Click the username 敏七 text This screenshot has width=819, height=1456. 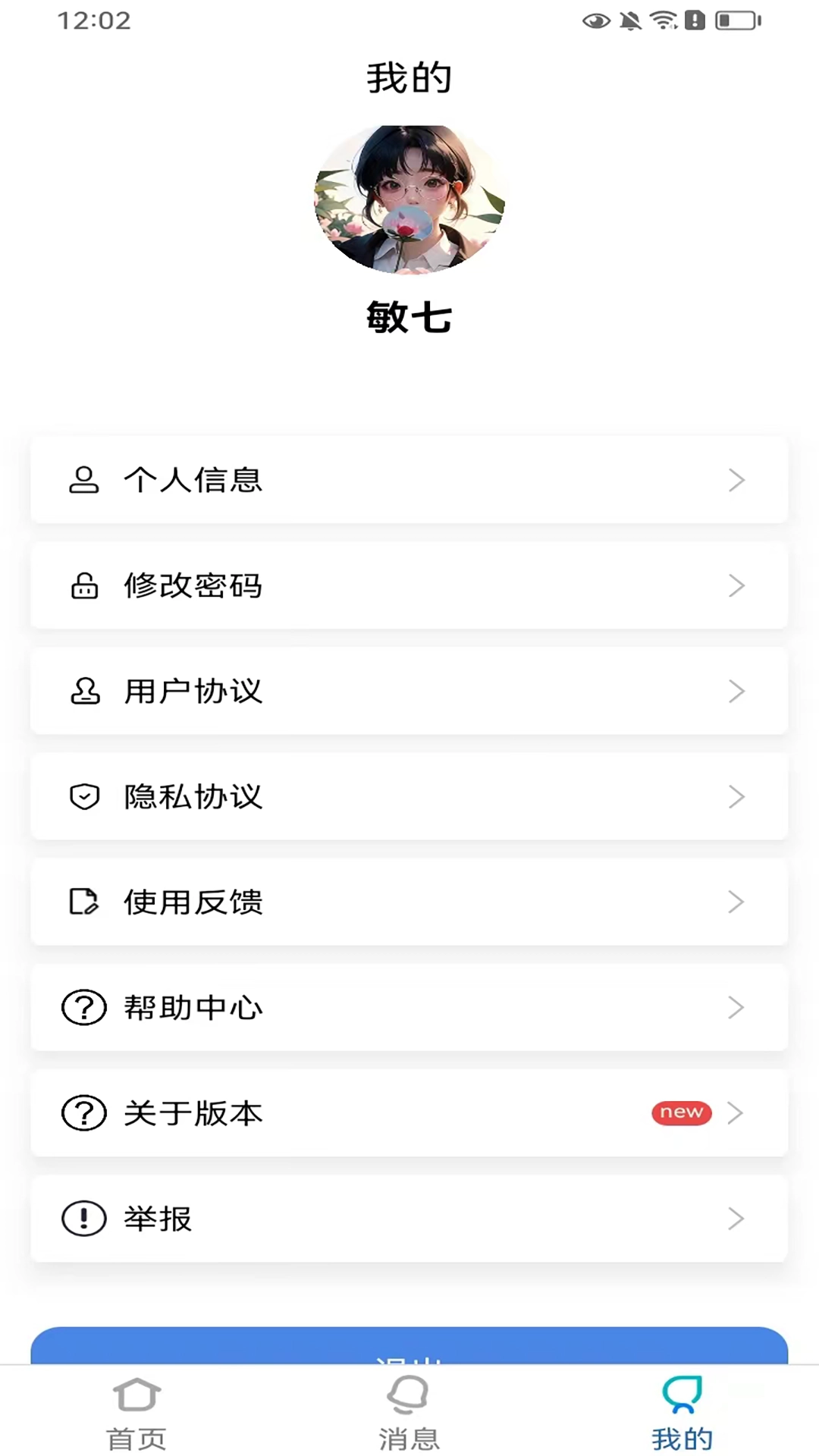(x=409, y=318)
